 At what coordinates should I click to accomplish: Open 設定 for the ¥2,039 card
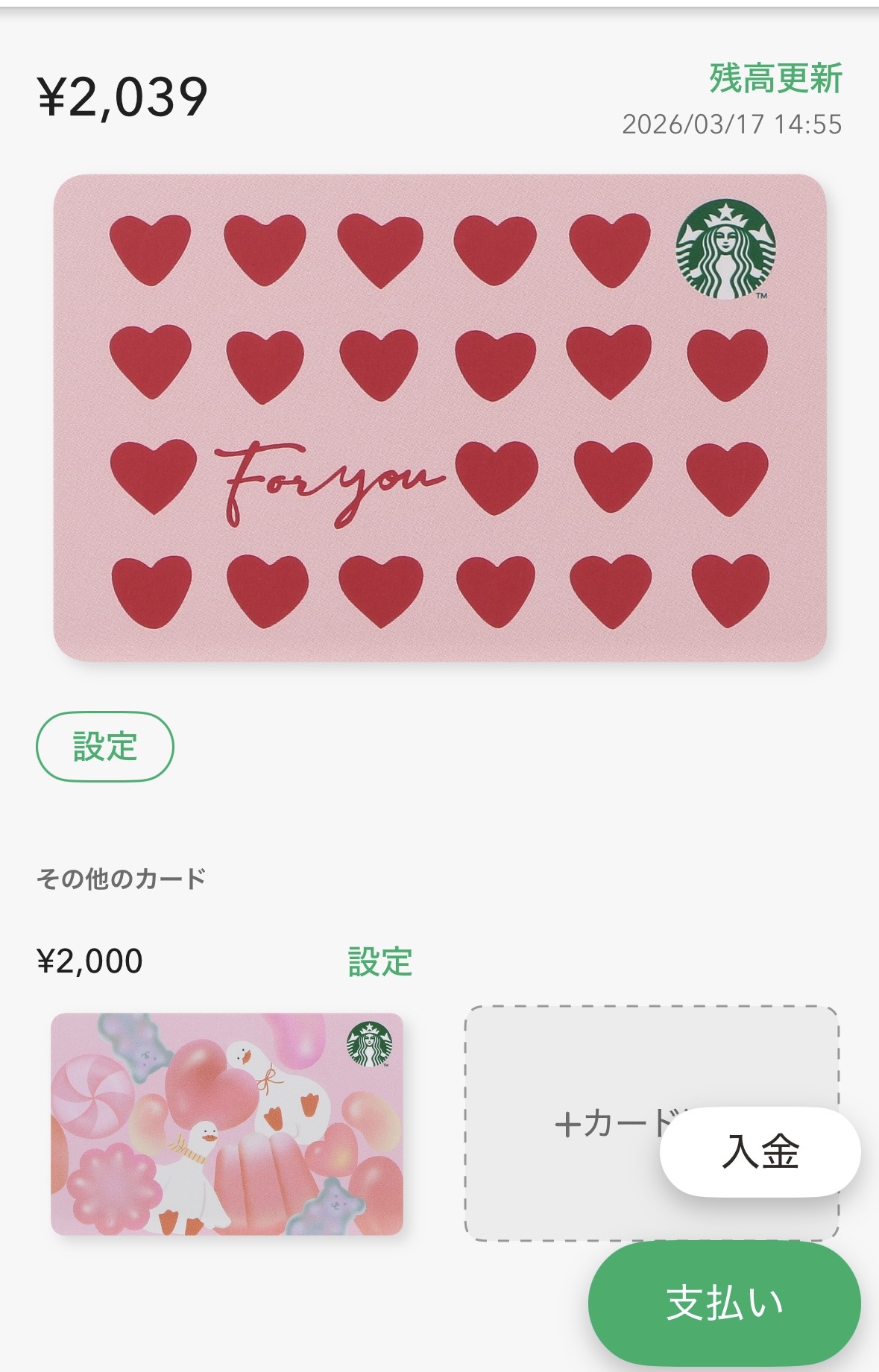click(x=105, y=747)
